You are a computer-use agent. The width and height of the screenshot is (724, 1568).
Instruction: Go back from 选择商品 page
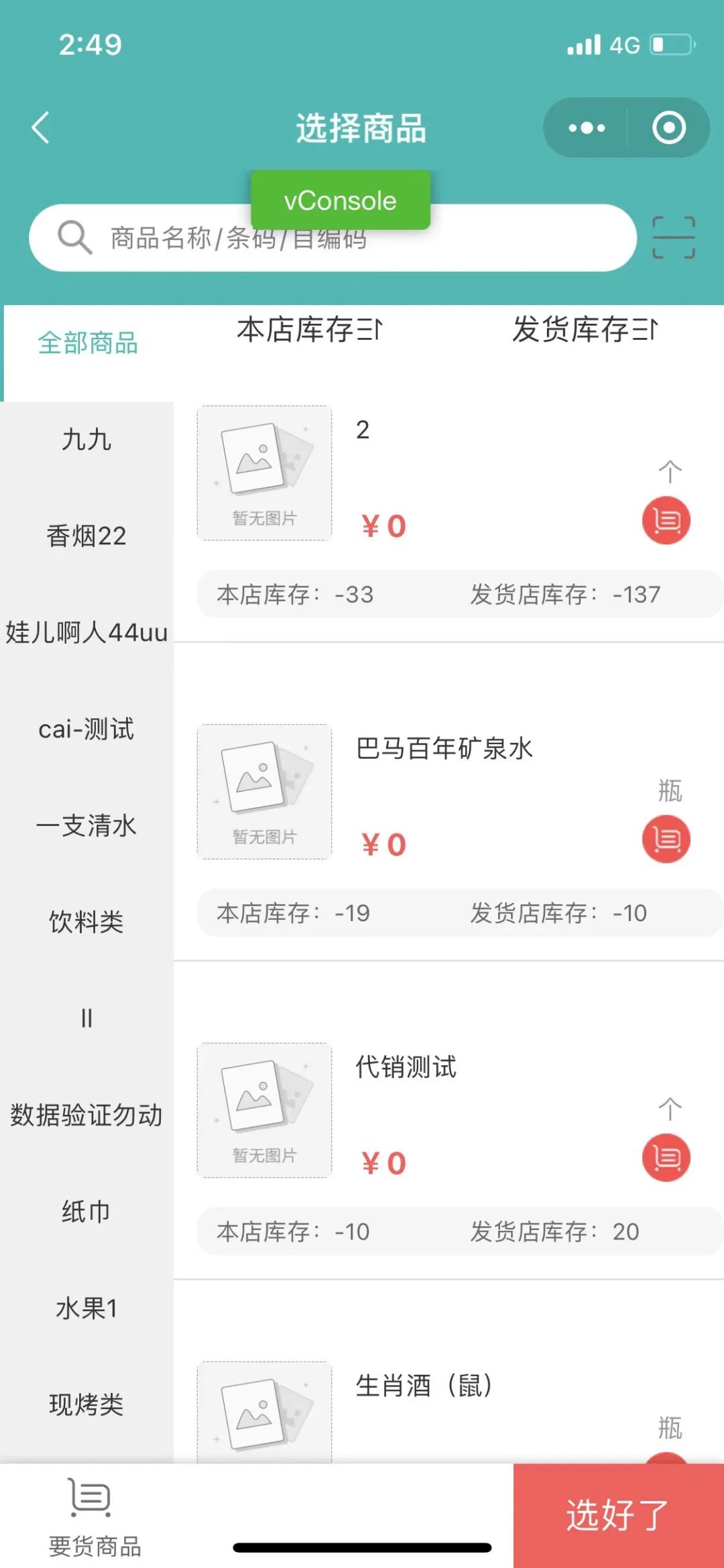[40, 127]
